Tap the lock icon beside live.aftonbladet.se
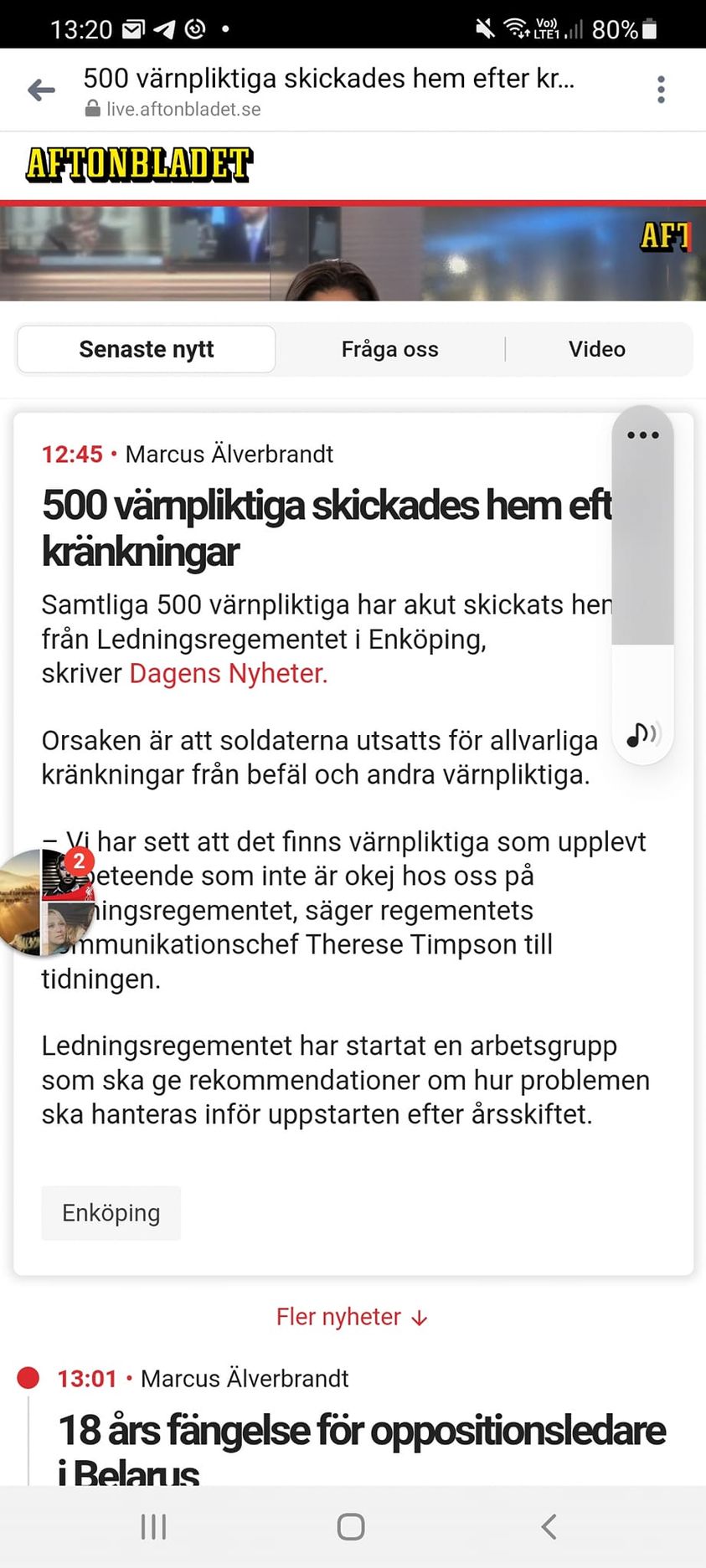 point(92,109)
